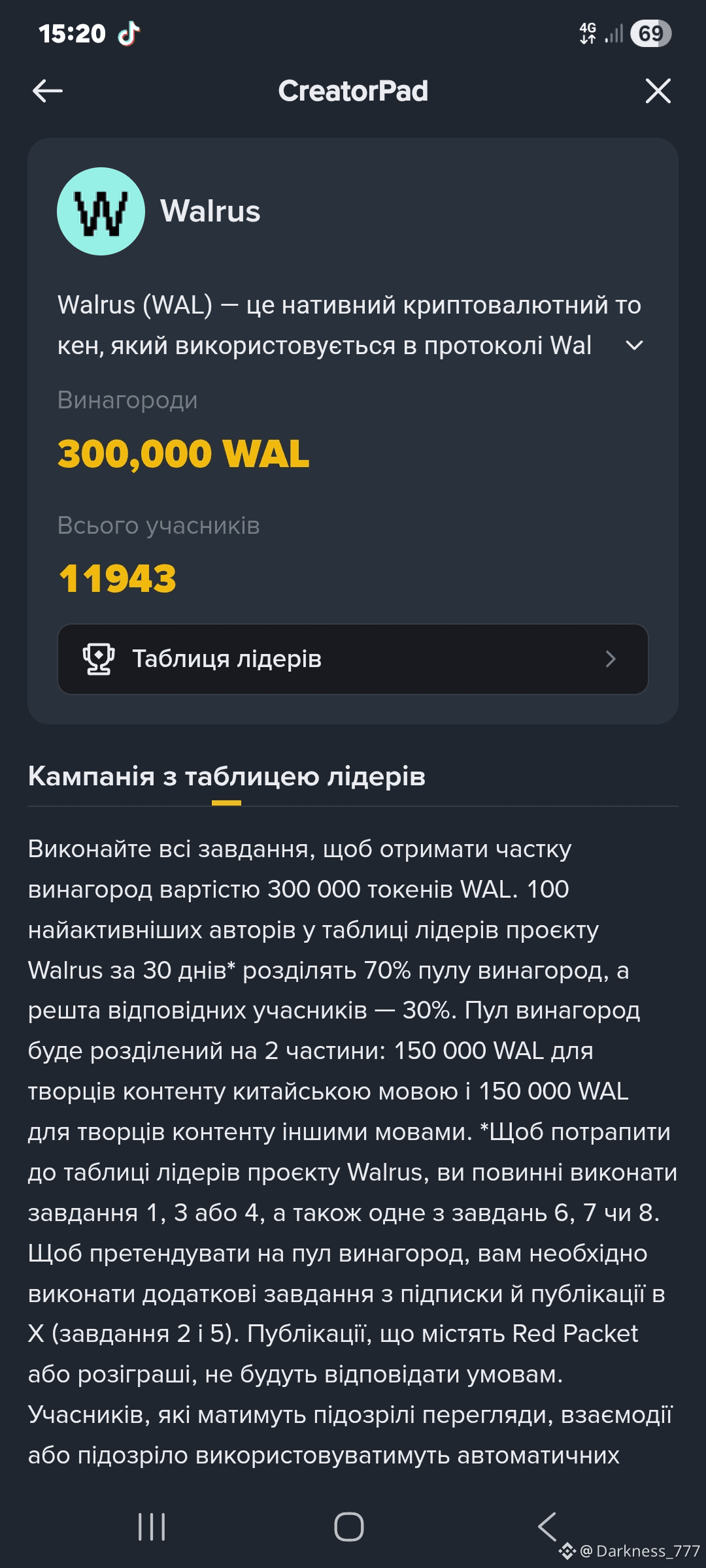The width and height of the screenshot is (706, 1568).
Task: Select the Кампанія з таблицею лідерів tab
Action: coord(227,777)
